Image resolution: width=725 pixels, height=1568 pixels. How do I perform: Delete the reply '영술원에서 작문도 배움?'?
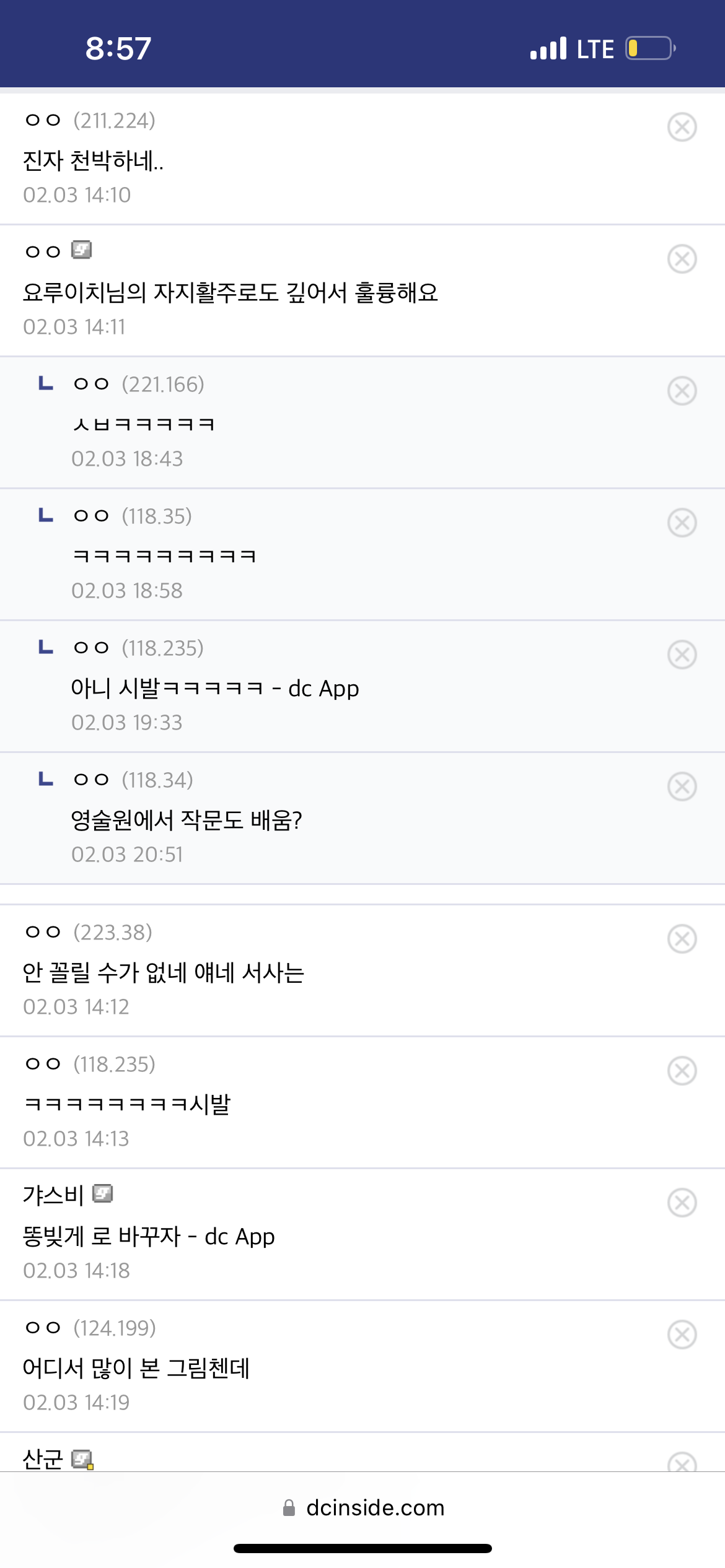click(682, 786)
